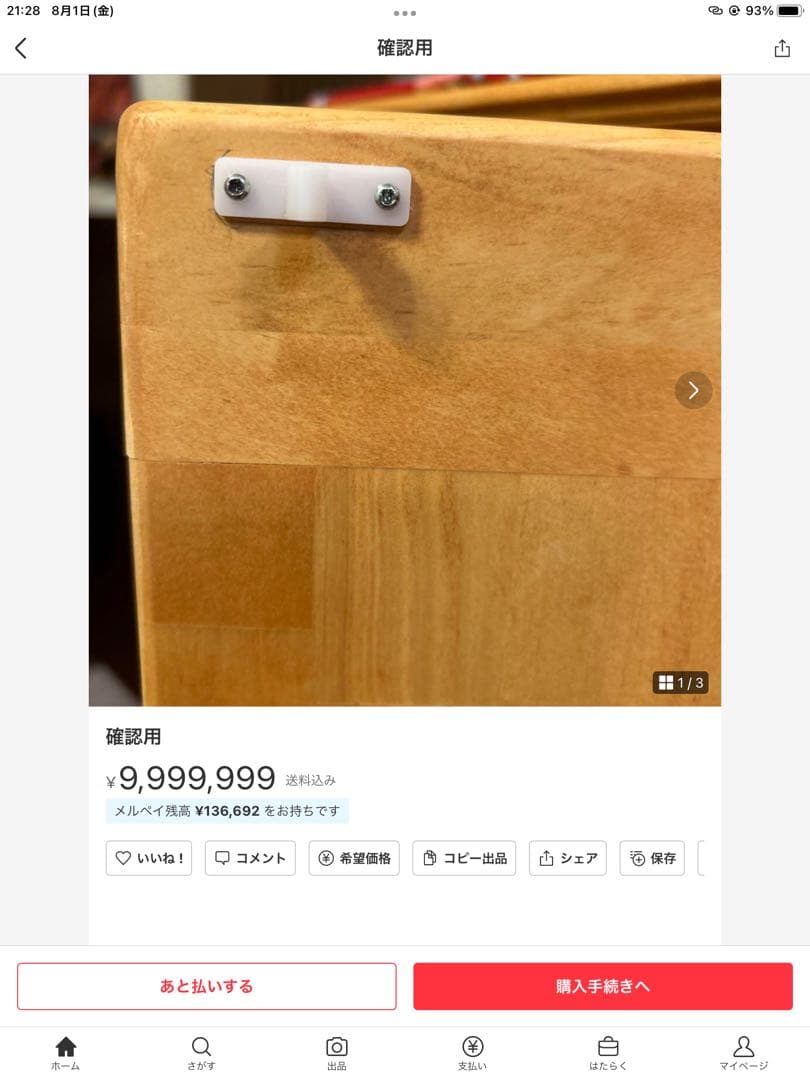The image size is (810, 1080).
Task: Open the 1/3 photo grid indicator
Action: click(681, 683)
